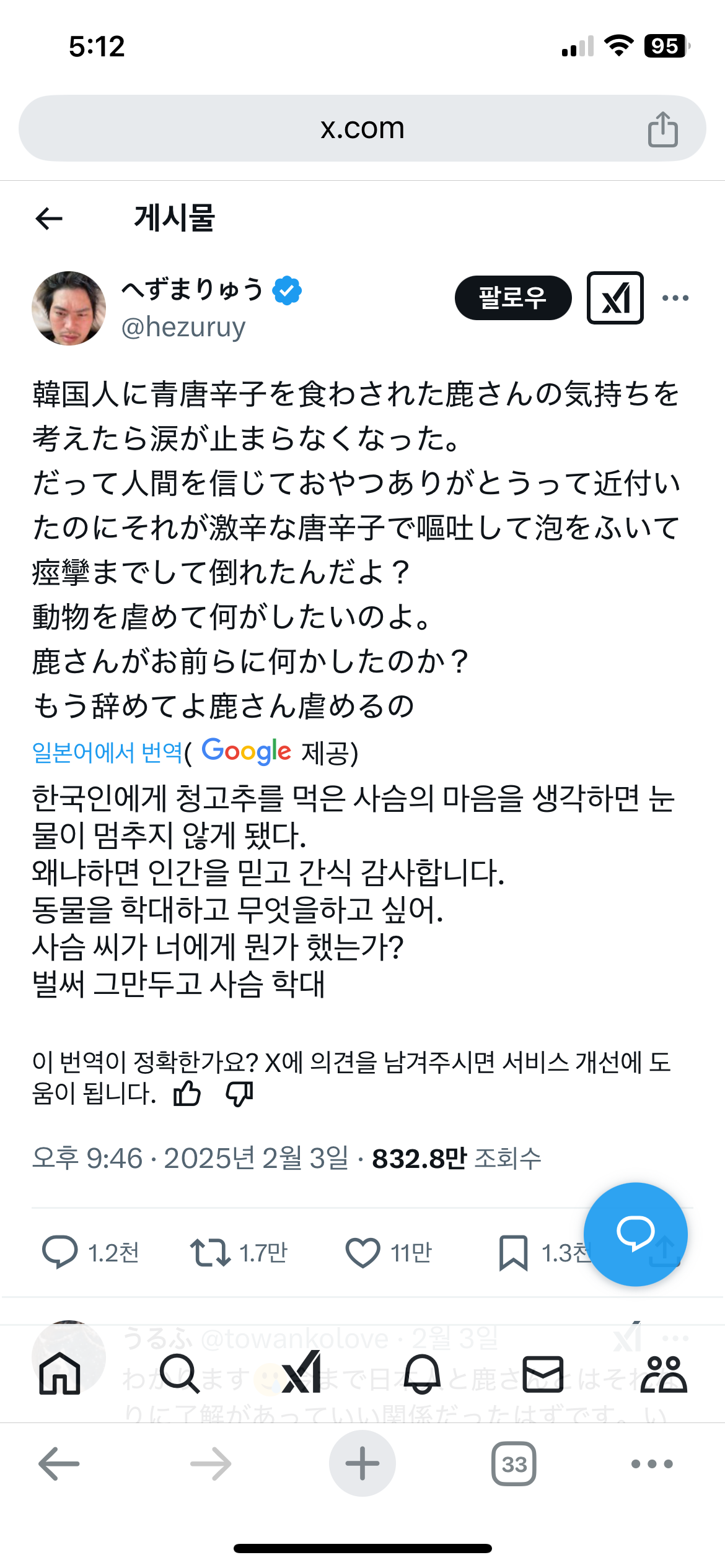Tap the blue floating reply button
Image resolution: width=725 pixels, height=1568 pixels.
[x=635, y=1234]
